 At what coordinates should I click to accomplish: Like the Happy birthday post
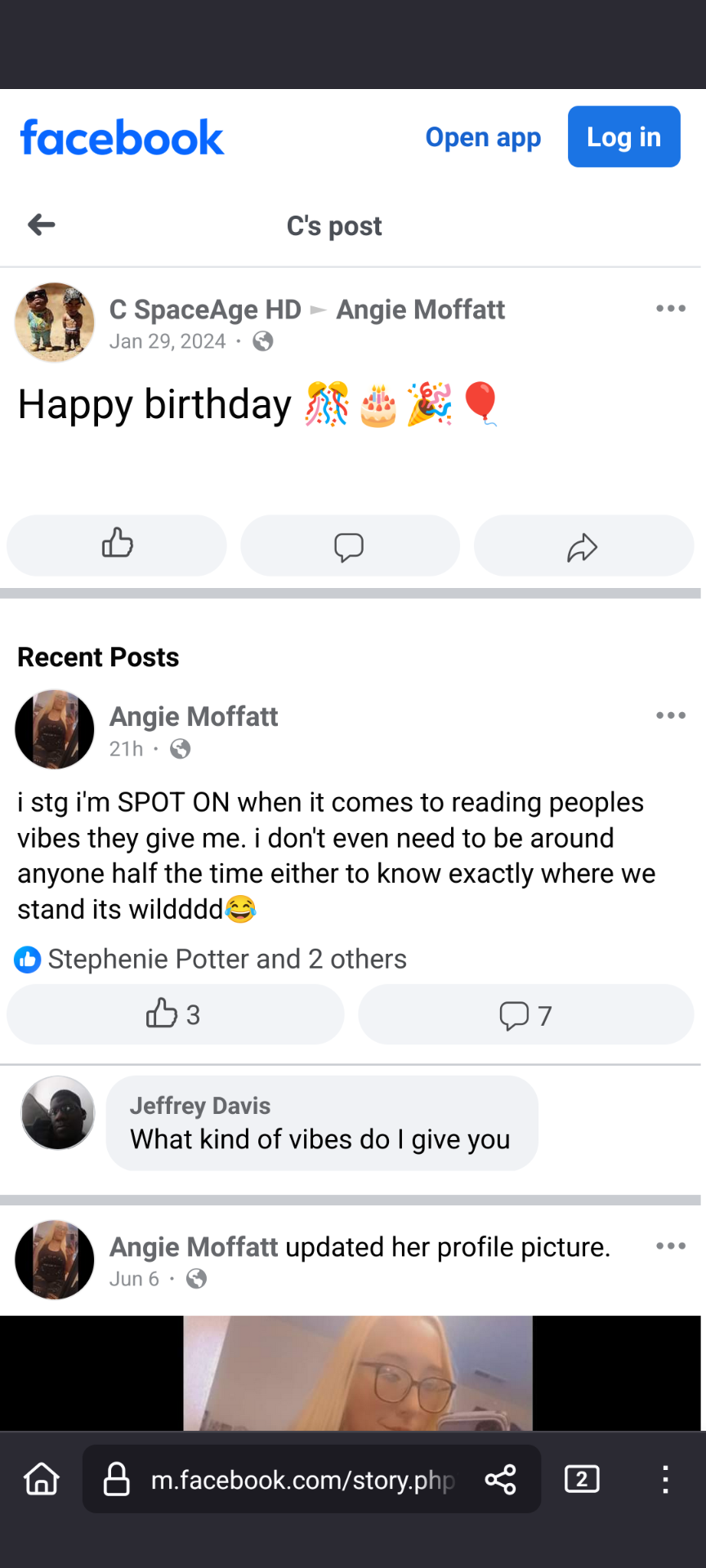(x=117, y=545)
